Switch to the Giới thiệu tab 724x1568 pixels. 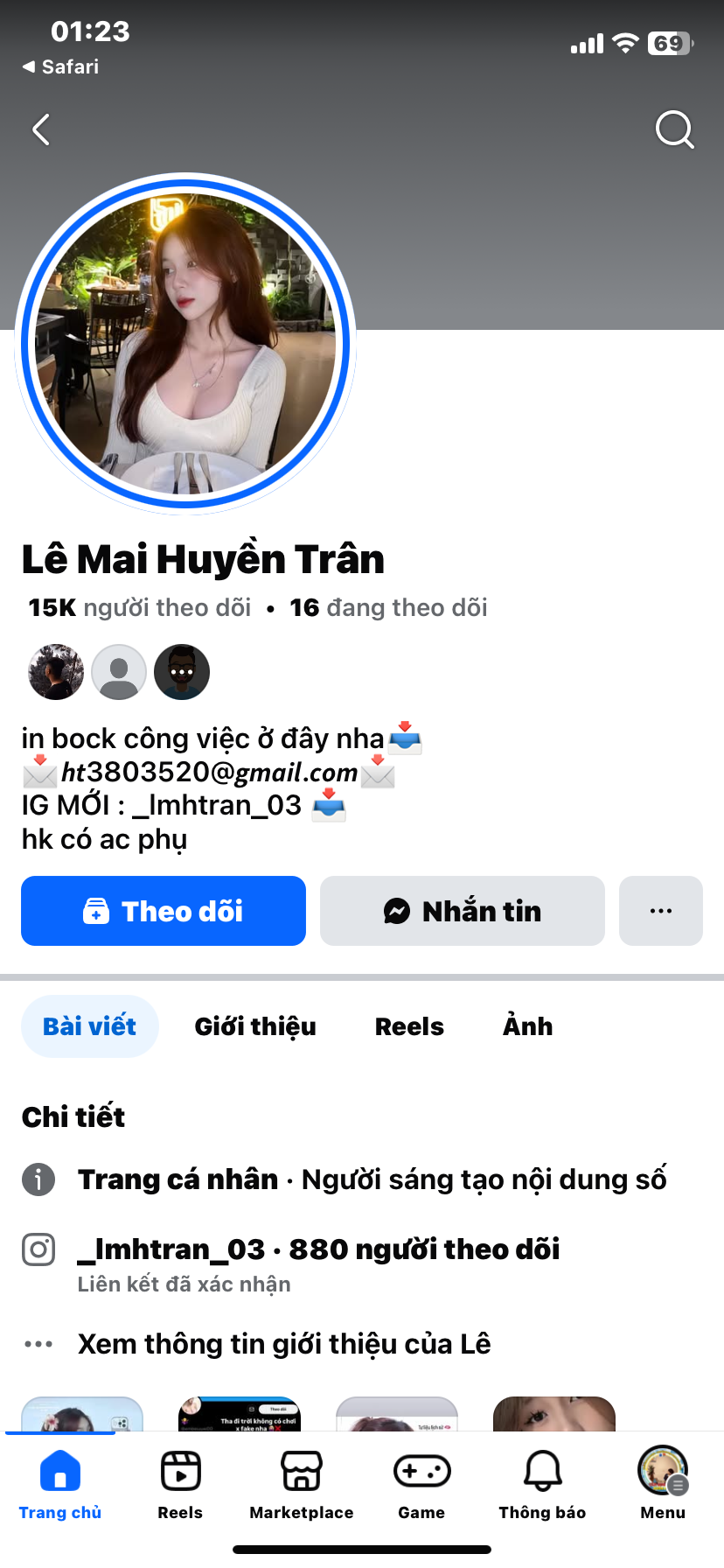(255, 1026)
